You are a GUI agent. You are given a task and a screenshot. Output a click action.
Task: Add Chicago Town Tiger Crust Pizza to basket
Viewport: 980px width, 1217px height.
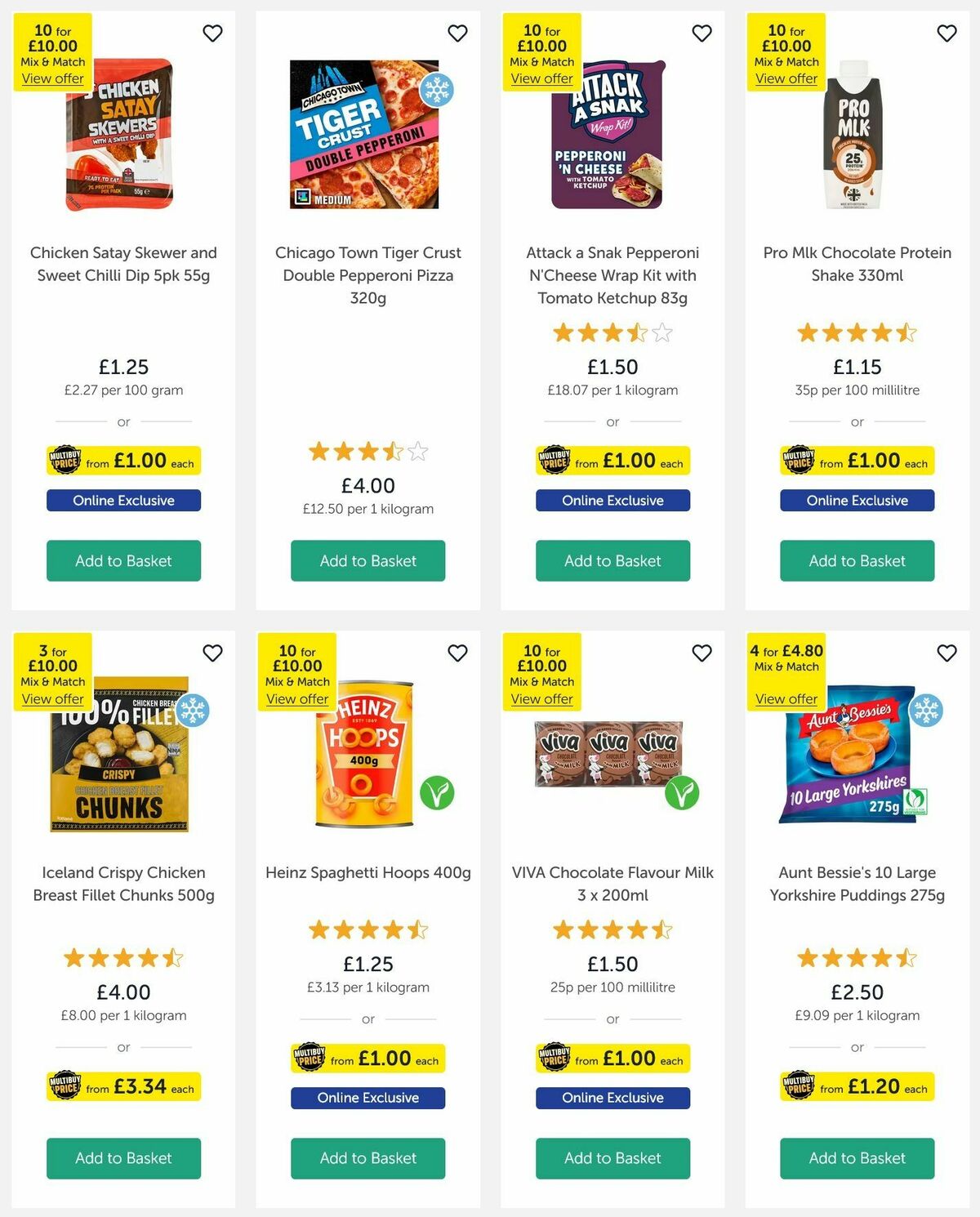coord(367,561)
